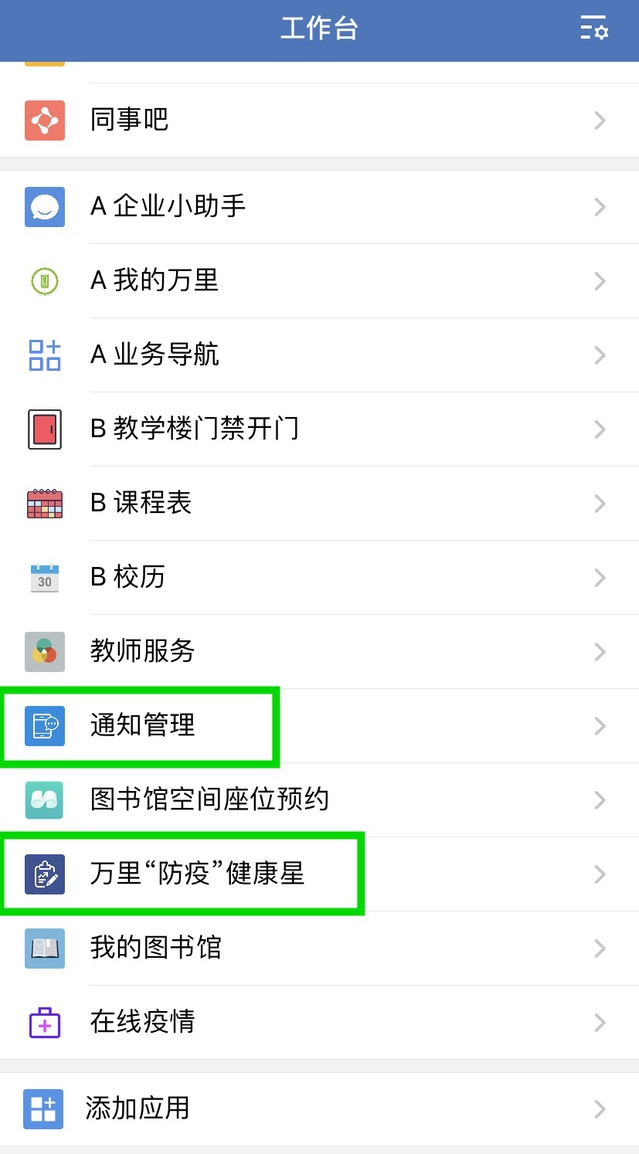Select 通知管理
Image resolution: width=639 pixels, height=1154 pixels.
320,726
